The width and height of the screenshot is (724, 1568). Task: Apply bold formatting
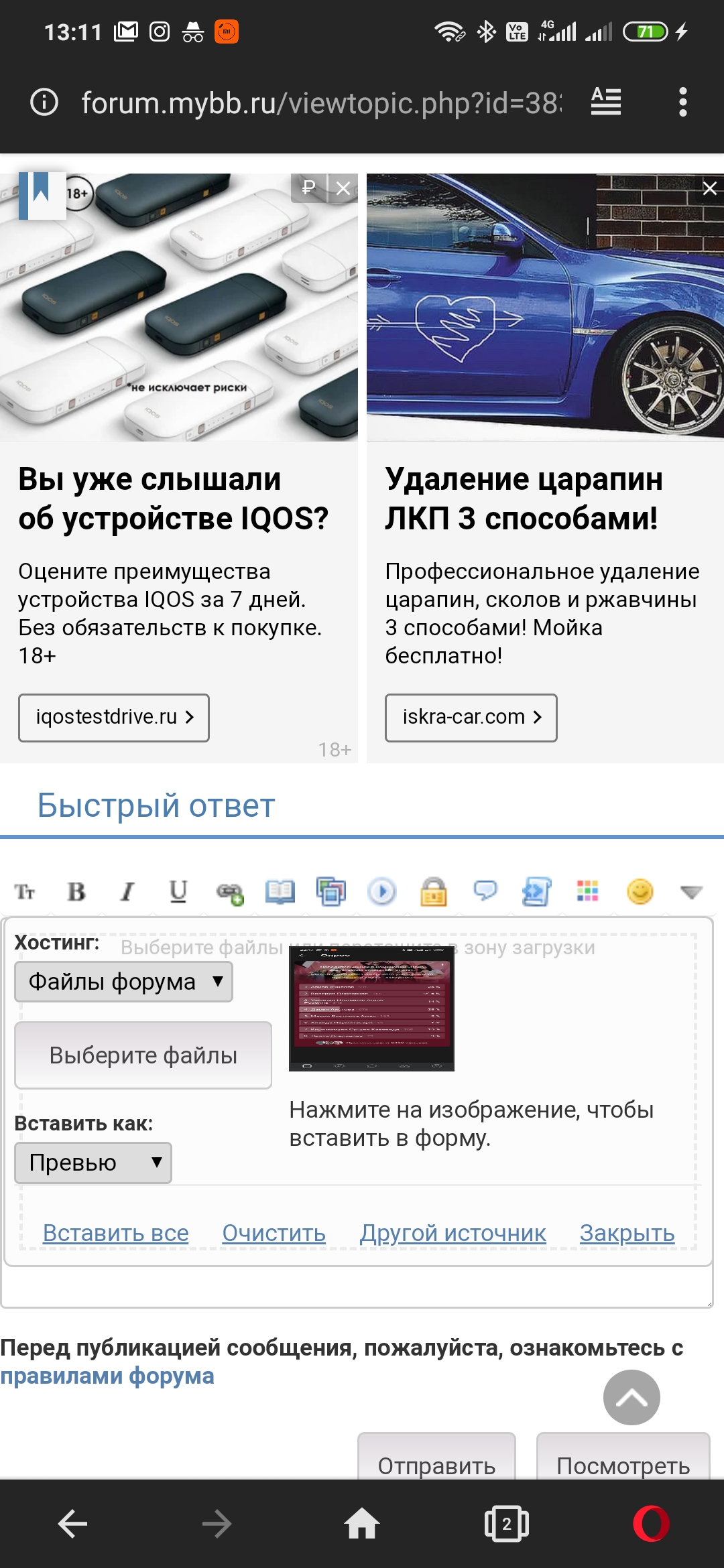[76, 892]
